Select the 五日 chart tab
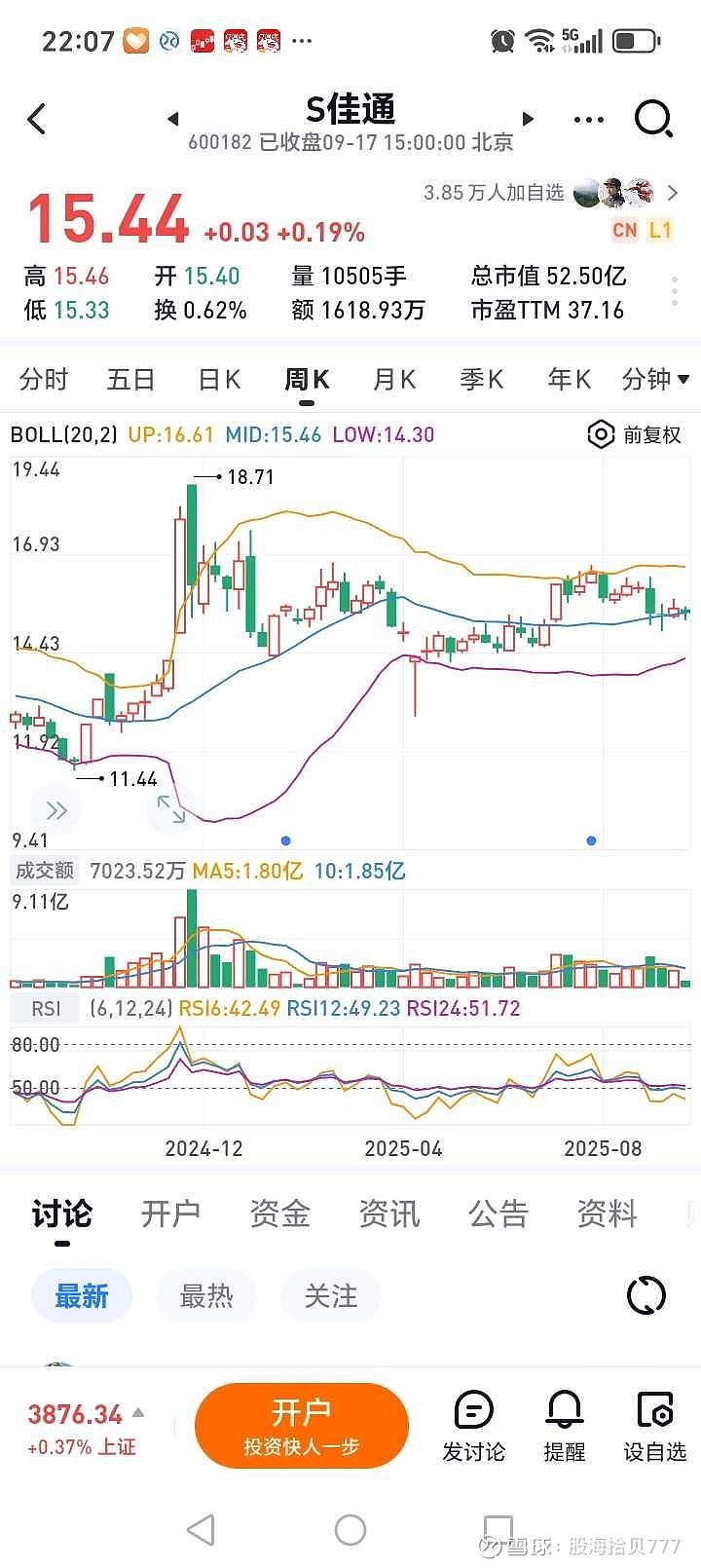Image resolution: width=701 pixels, height=1568 pixels. pos(130,379)
